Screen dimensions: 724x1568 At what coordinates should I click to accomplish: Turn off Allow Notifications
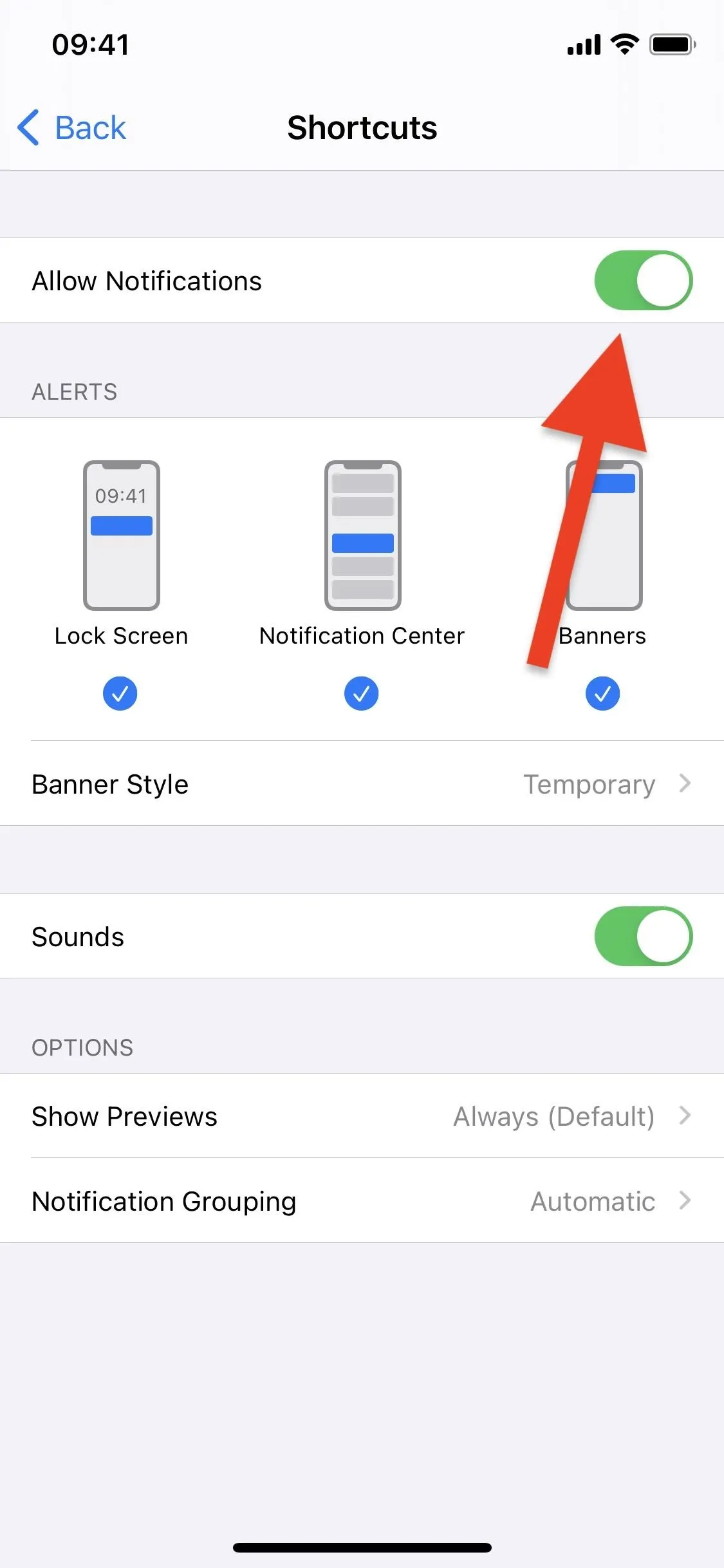coord(643,281)
